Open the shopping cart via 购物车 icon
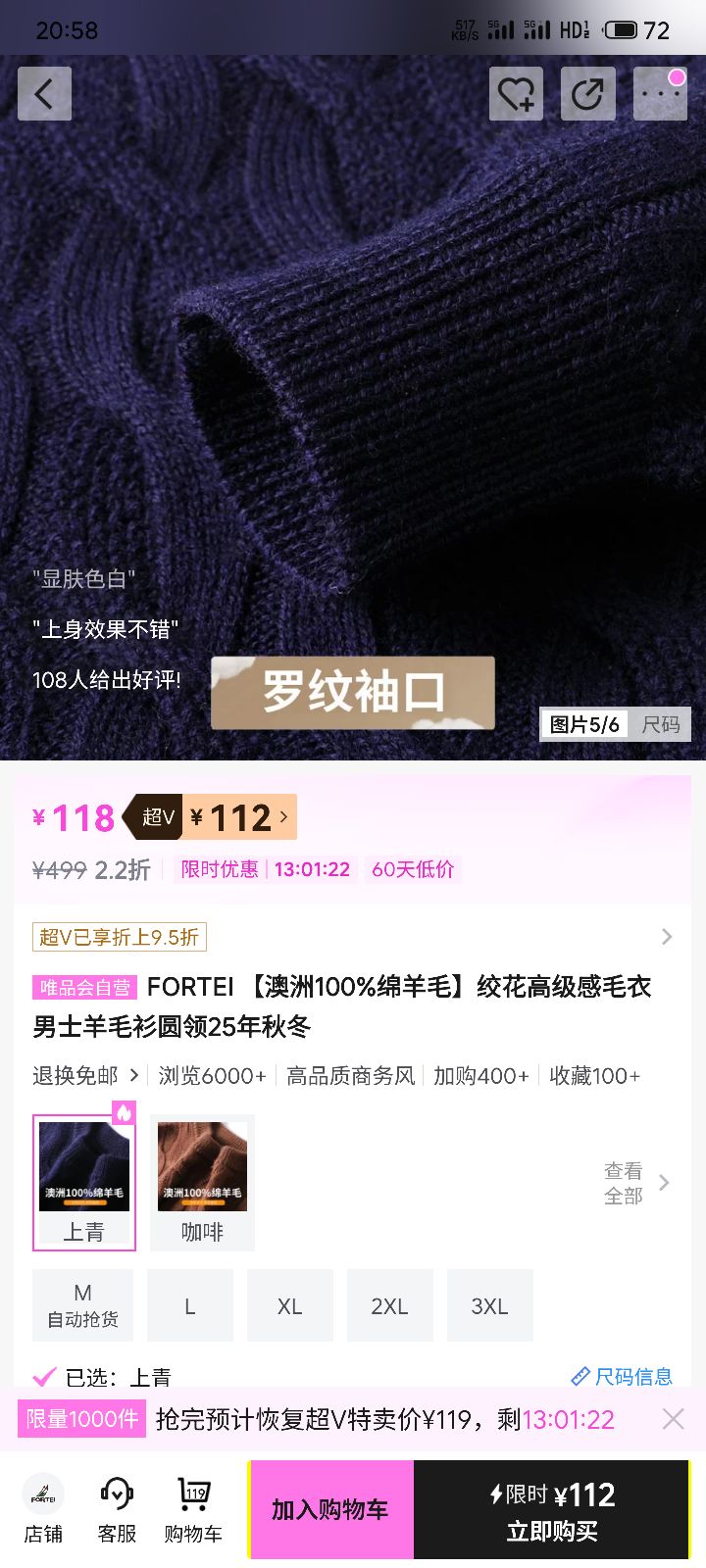 coord(192,1509)
